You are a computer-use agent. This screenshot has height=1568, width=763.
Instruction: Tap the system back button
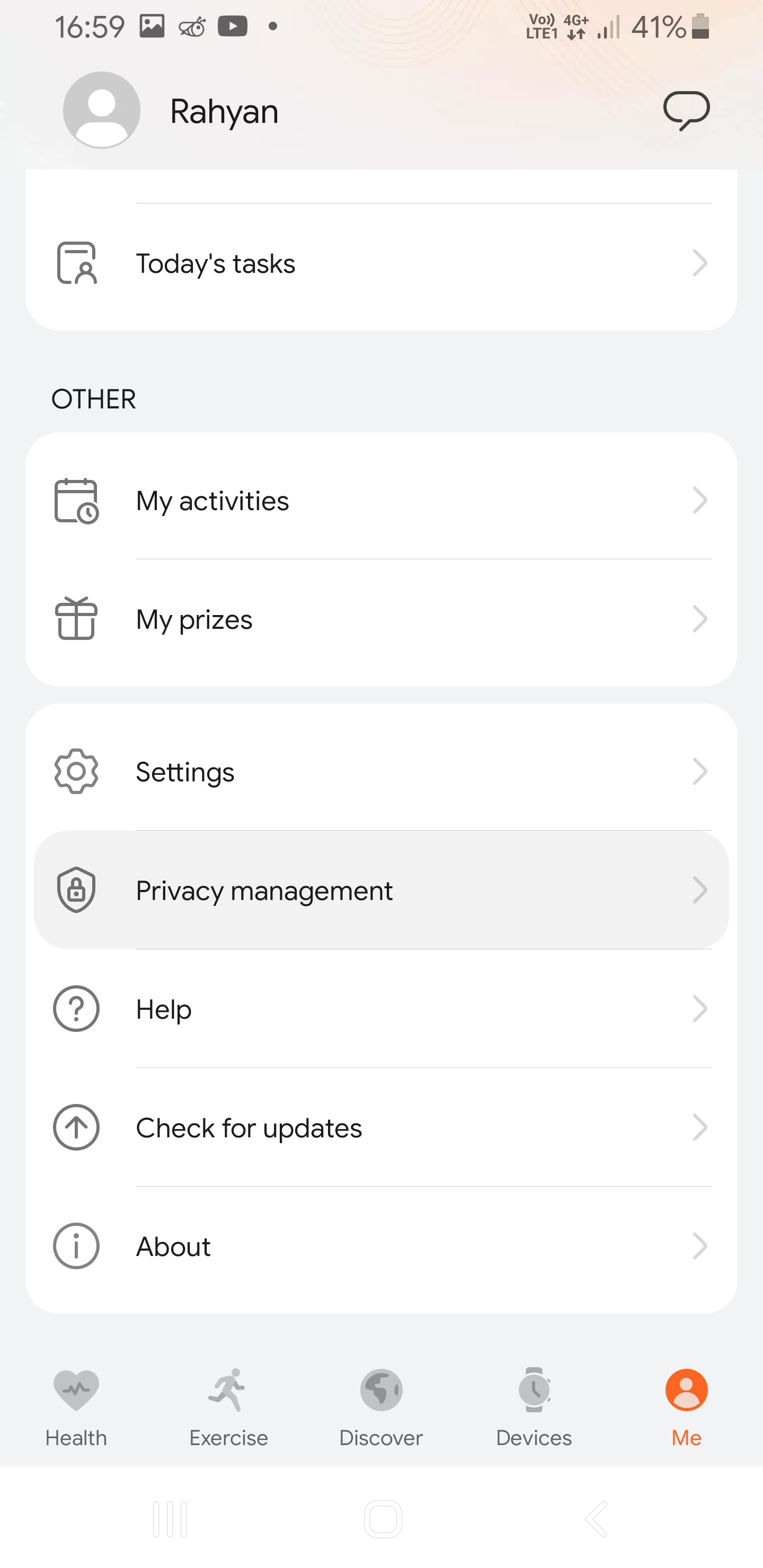coord(597,1519)
